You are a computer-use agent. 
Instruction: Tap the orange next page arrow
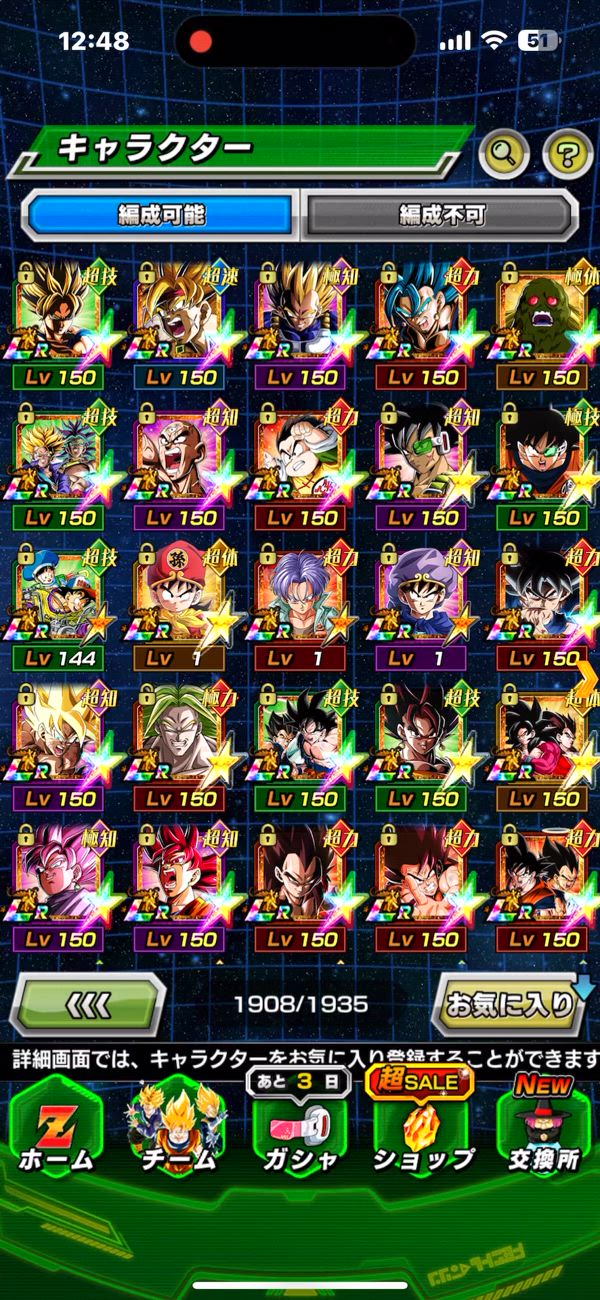click(587, 674)
